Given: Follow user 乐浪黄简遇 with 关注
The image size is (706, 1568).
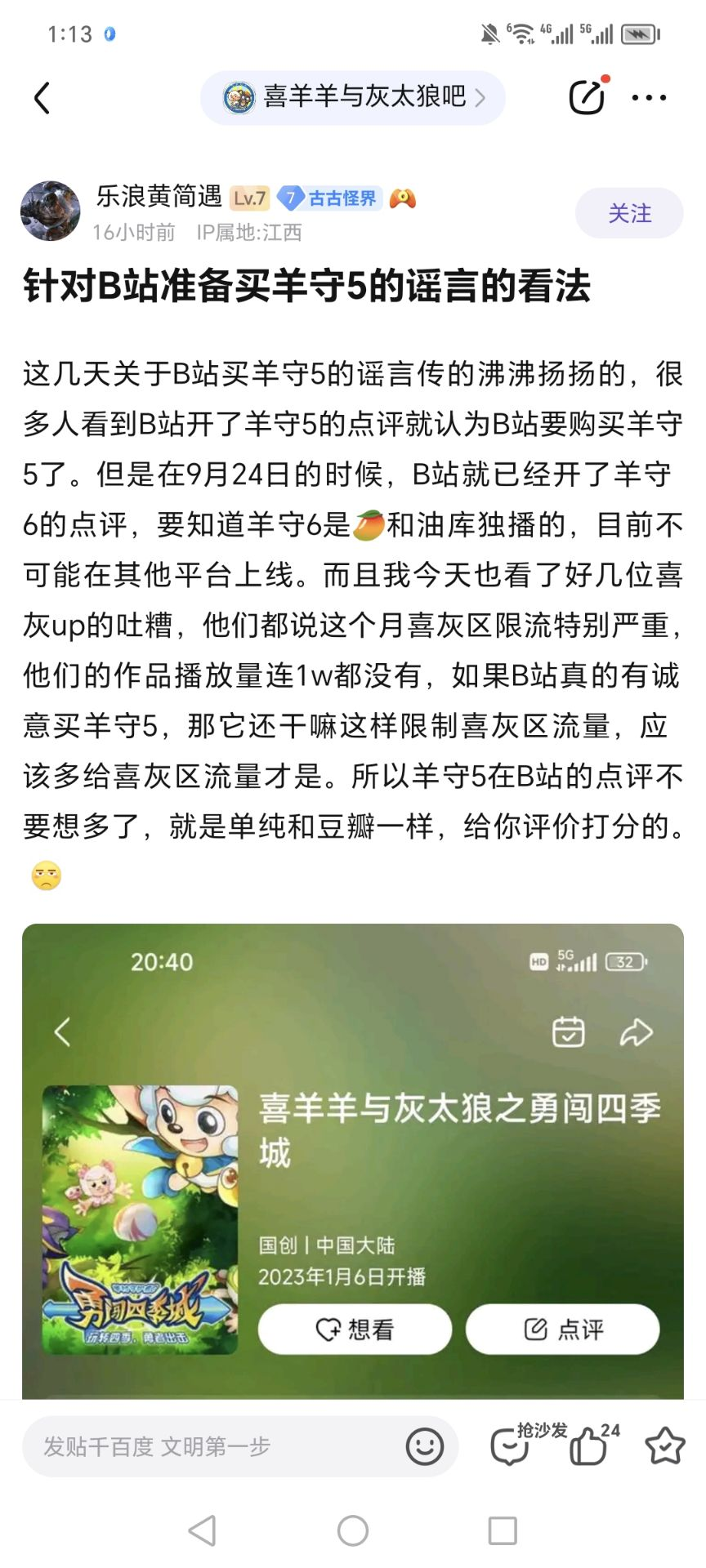Looking at the screenshot, I should pos(629,213).
